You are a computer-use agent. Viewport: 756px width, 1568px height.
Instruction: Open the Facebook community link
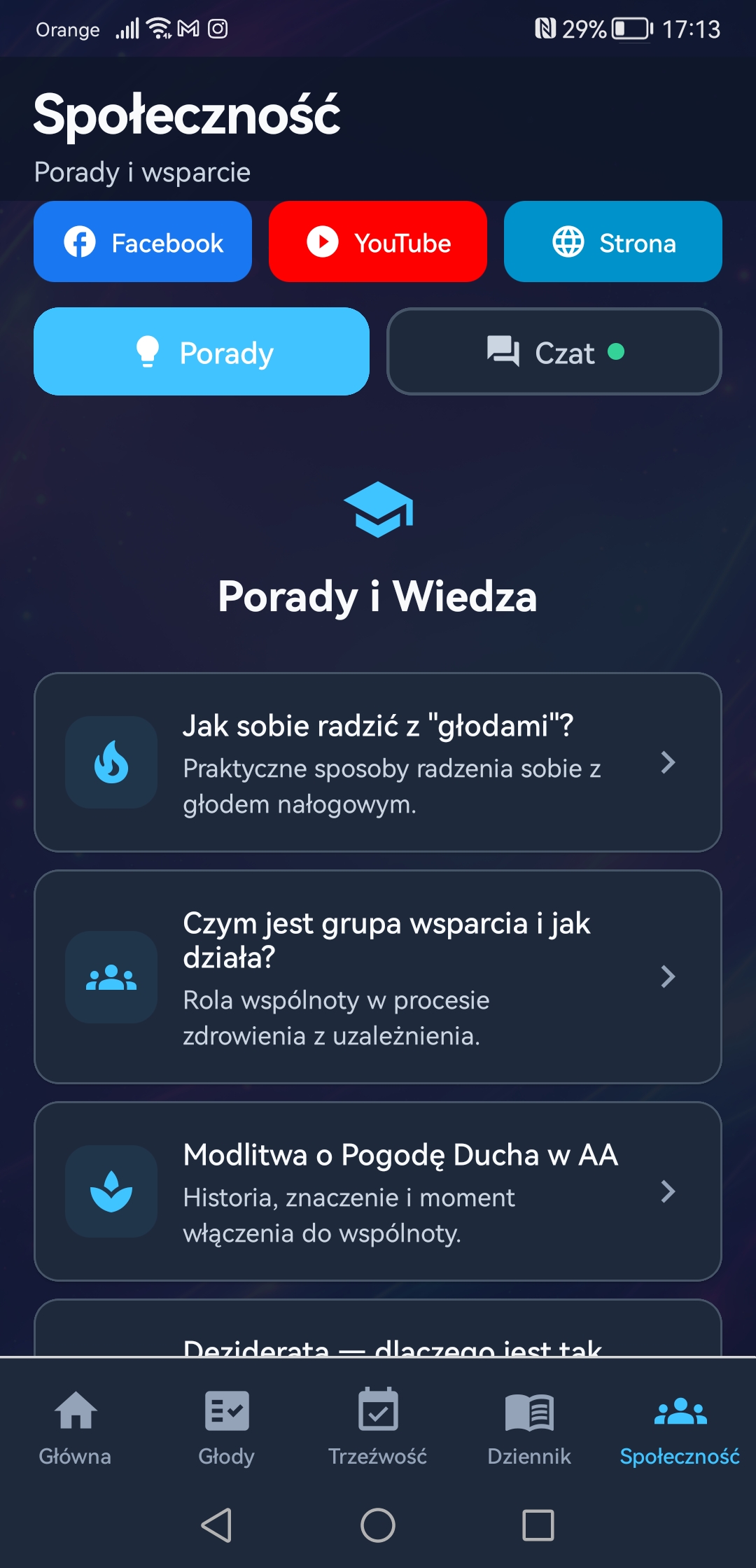pos(143,242)
